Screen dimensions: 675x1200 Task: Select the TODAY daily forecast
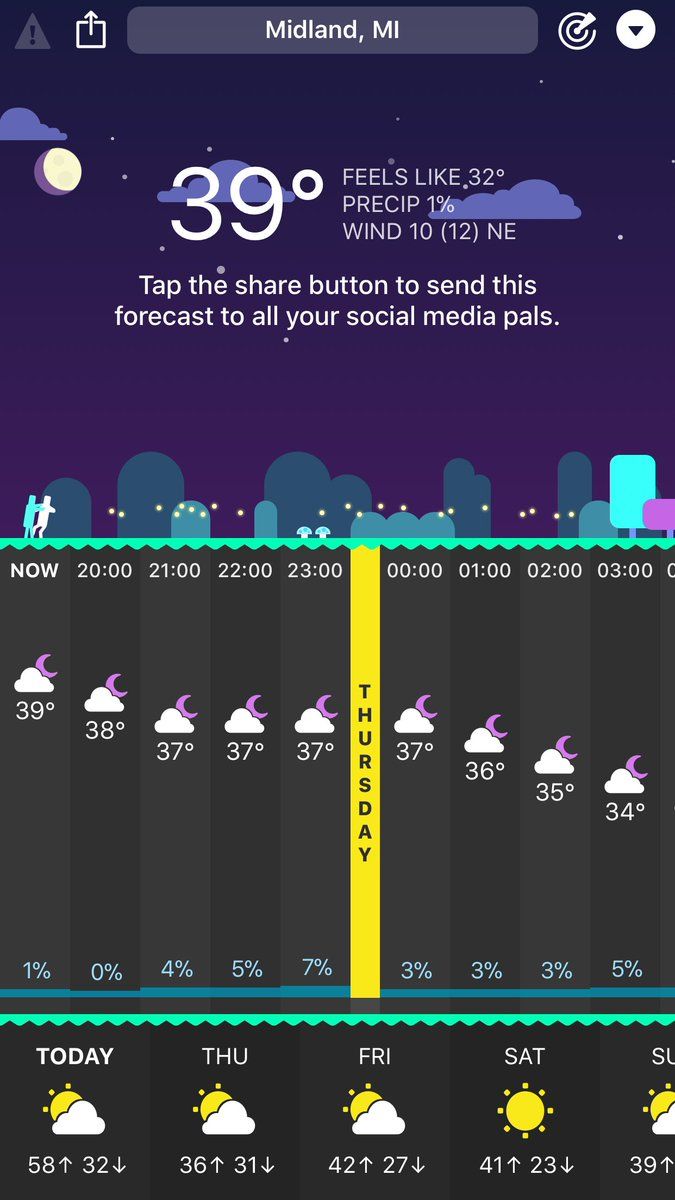point(75,1110)
